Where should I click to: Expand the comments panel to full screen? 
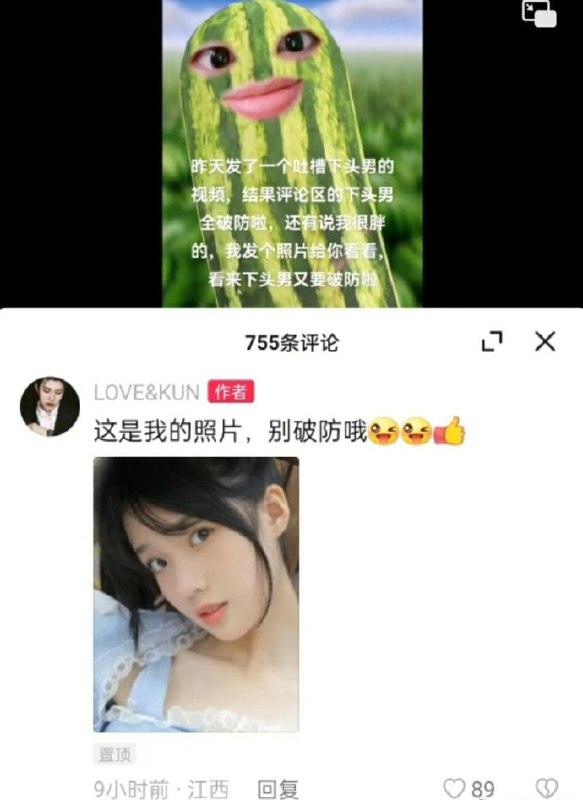click(492, 341)
